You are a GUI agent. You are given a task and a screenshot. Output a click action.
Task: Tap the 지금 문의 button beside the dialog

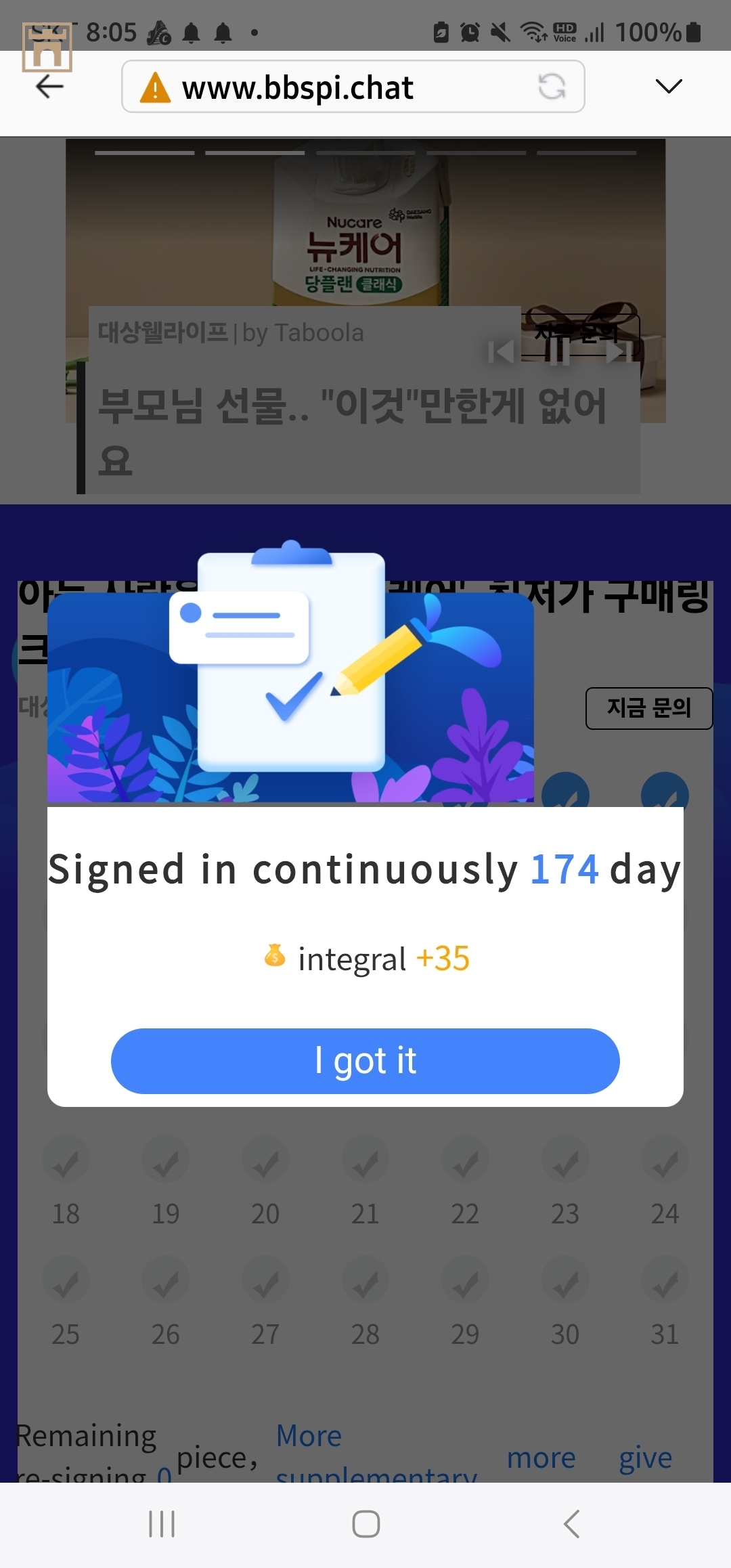[x=648, y=708]
